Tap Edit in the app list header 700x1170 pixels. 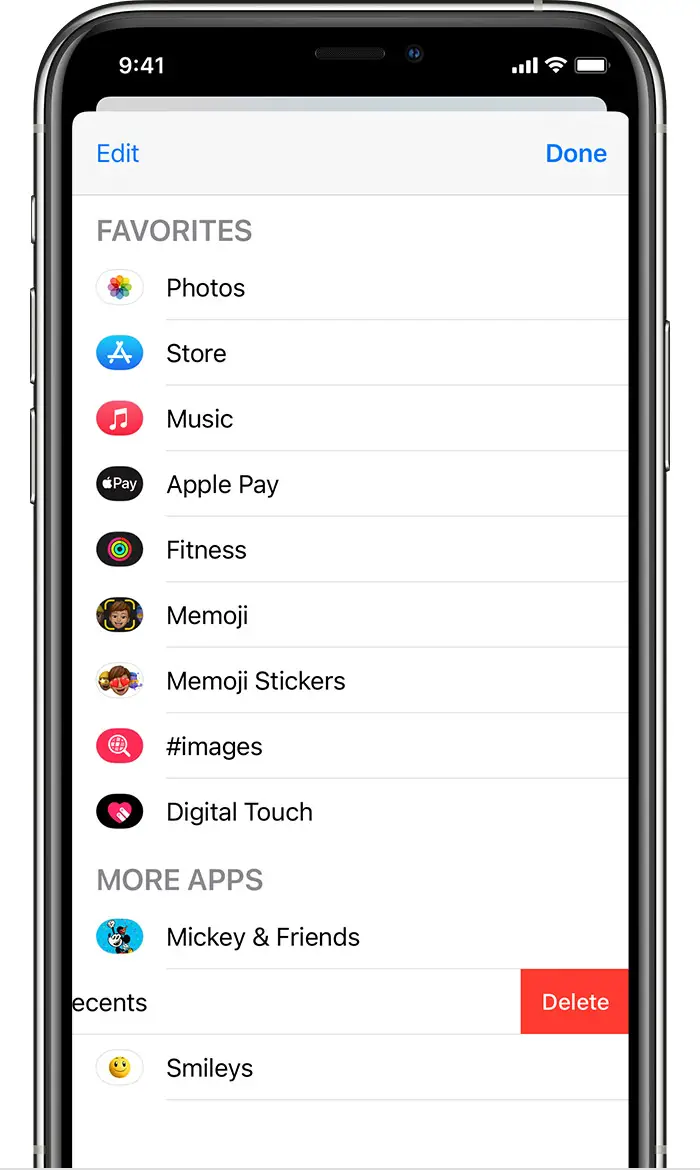click(x=118, y=154)
